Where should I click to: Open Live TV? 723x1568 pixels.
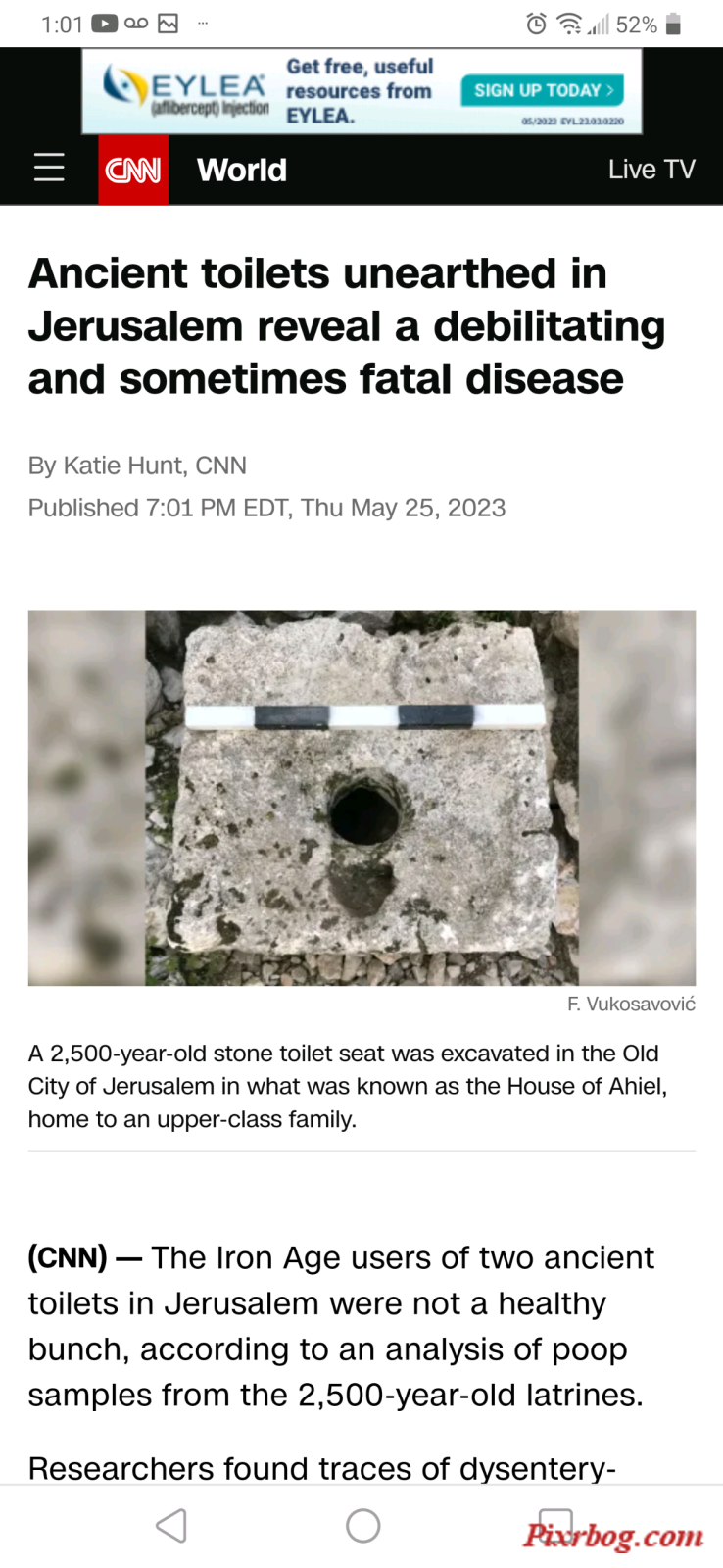click(651, 170)
